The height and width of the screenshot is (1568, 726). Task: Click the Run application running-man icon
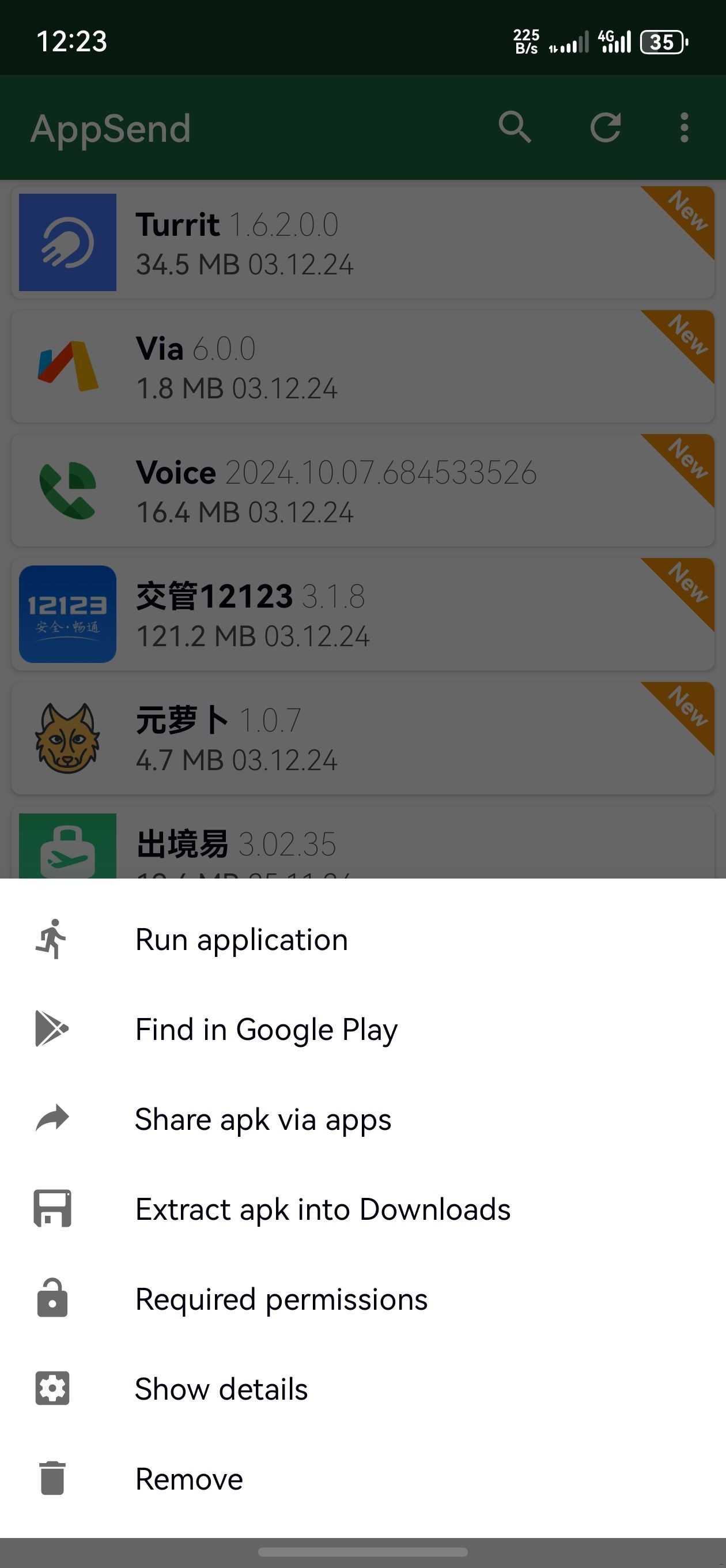pyautogui.click(x=51, y=938)
